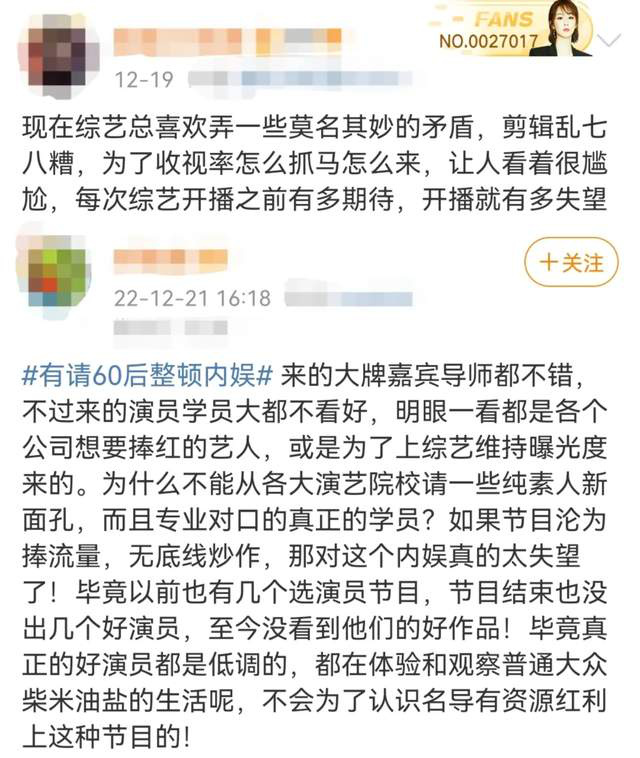The width and height of the screenshot is (640, 758).
Task: Follow the second post's author
Action: (x=571, y=263)
